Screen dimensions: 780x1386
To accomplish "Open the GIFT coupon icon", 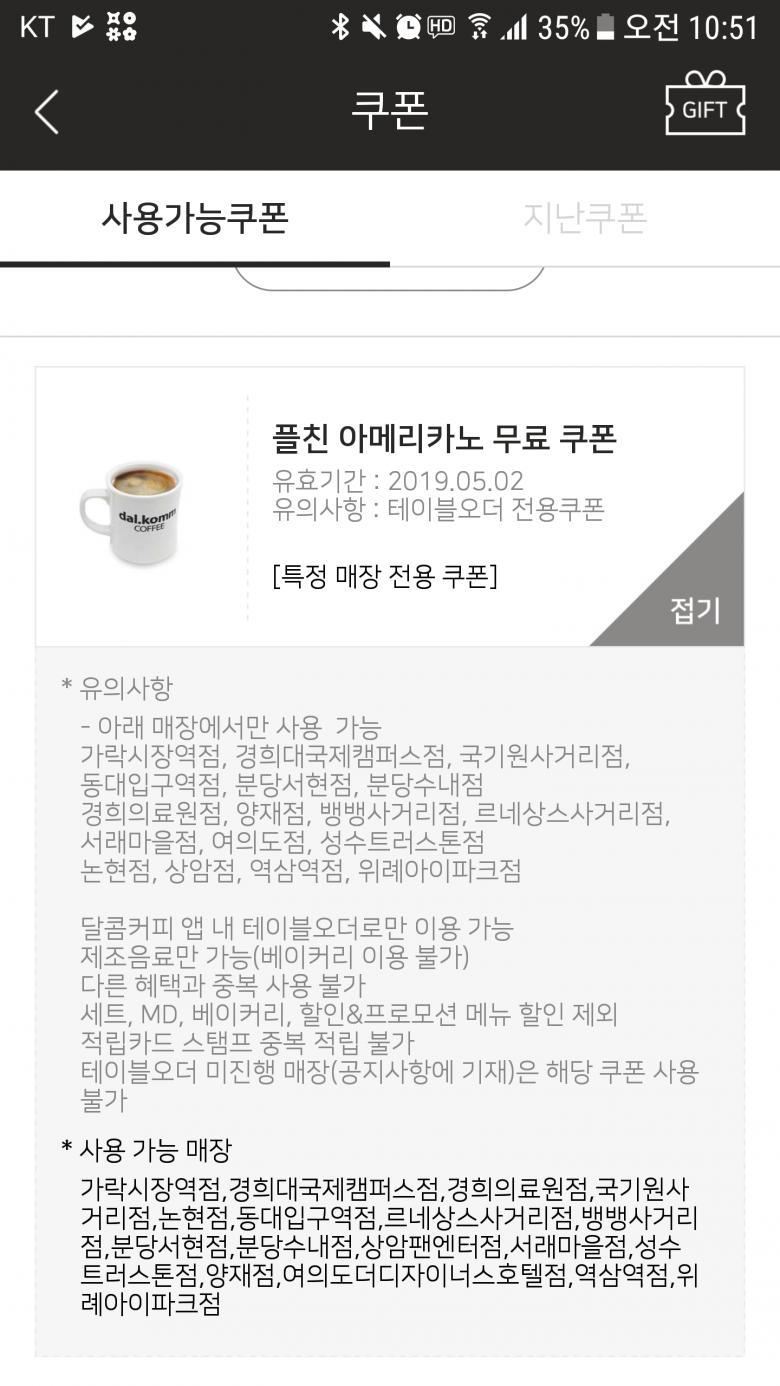I will [705, 105].
